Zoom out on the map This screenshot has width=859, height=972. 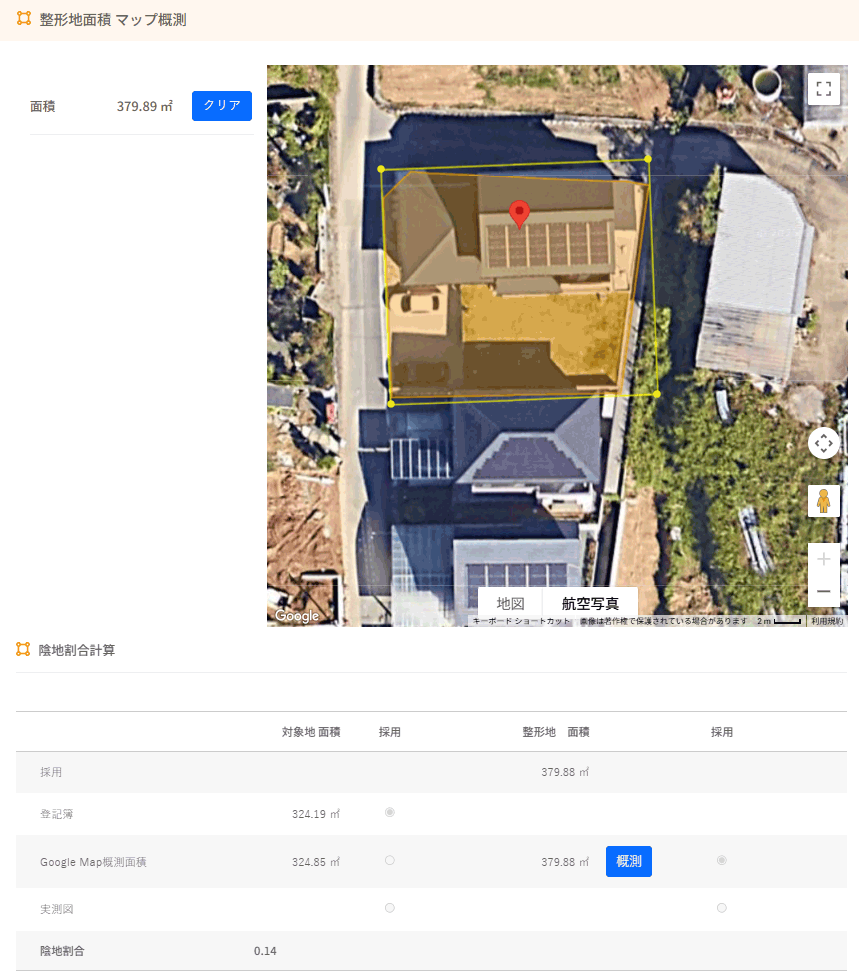tap(823, 591)
